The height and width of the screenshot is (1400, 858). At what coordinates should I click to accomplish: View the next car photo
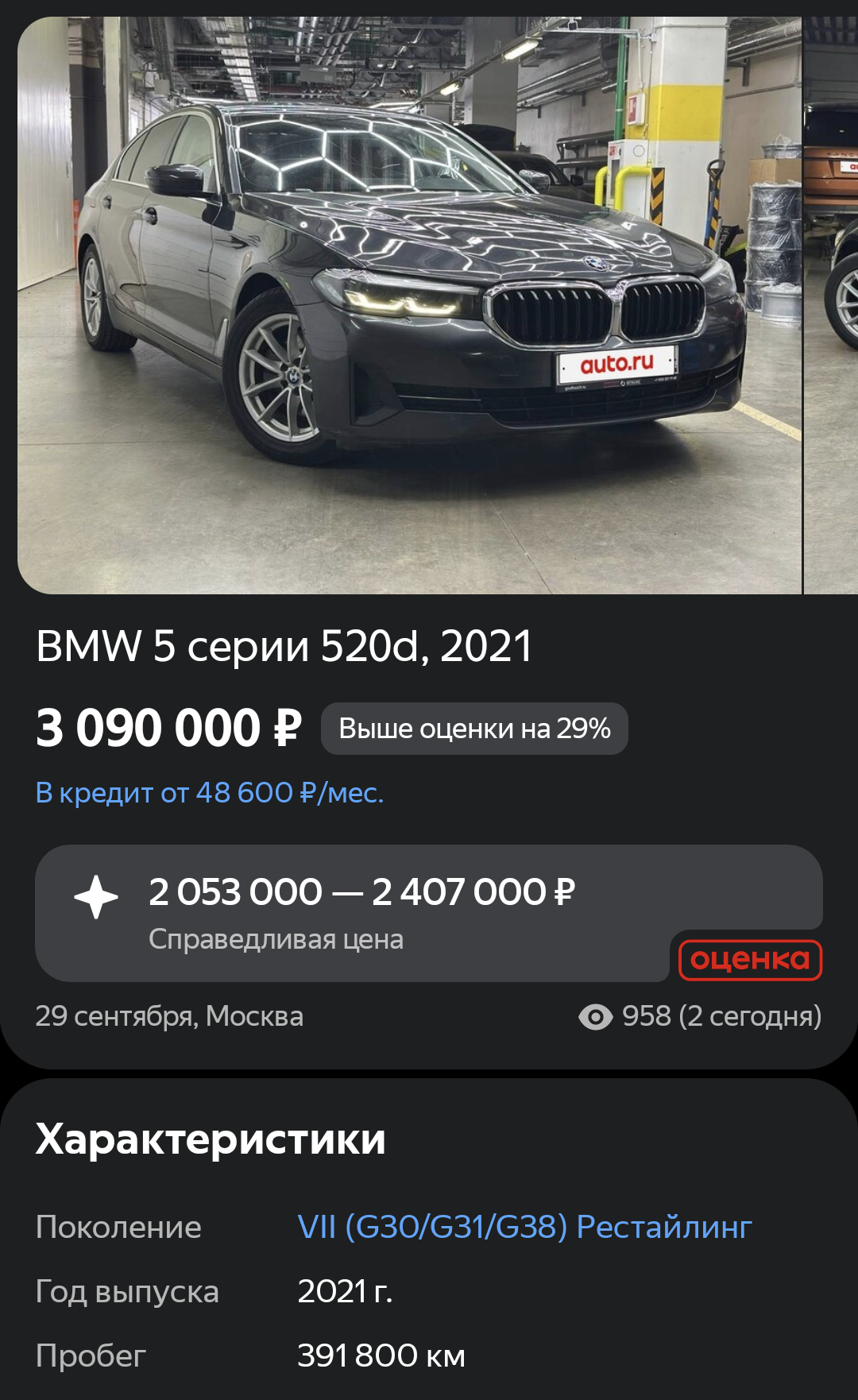point(832,305)
